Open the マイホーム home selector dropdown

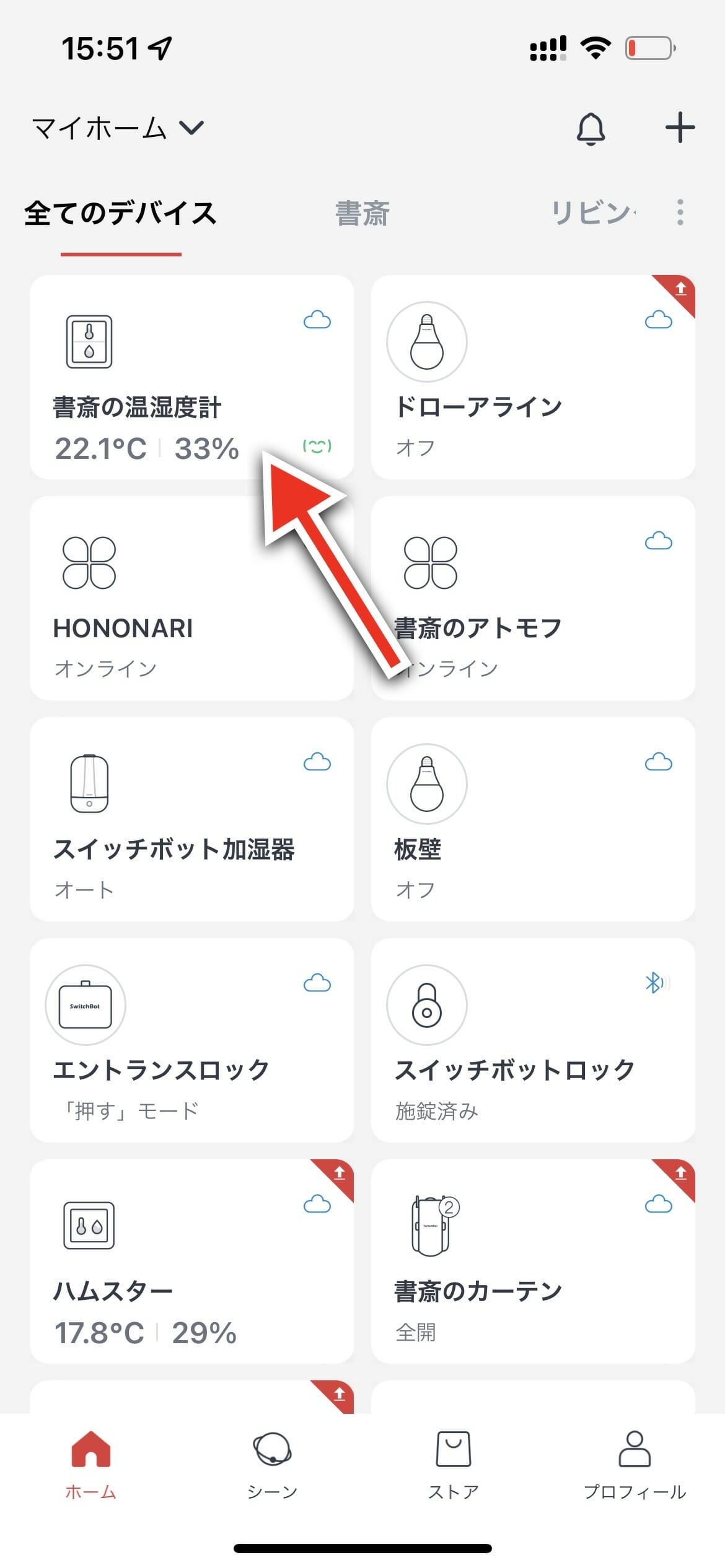tap(118, 128)
